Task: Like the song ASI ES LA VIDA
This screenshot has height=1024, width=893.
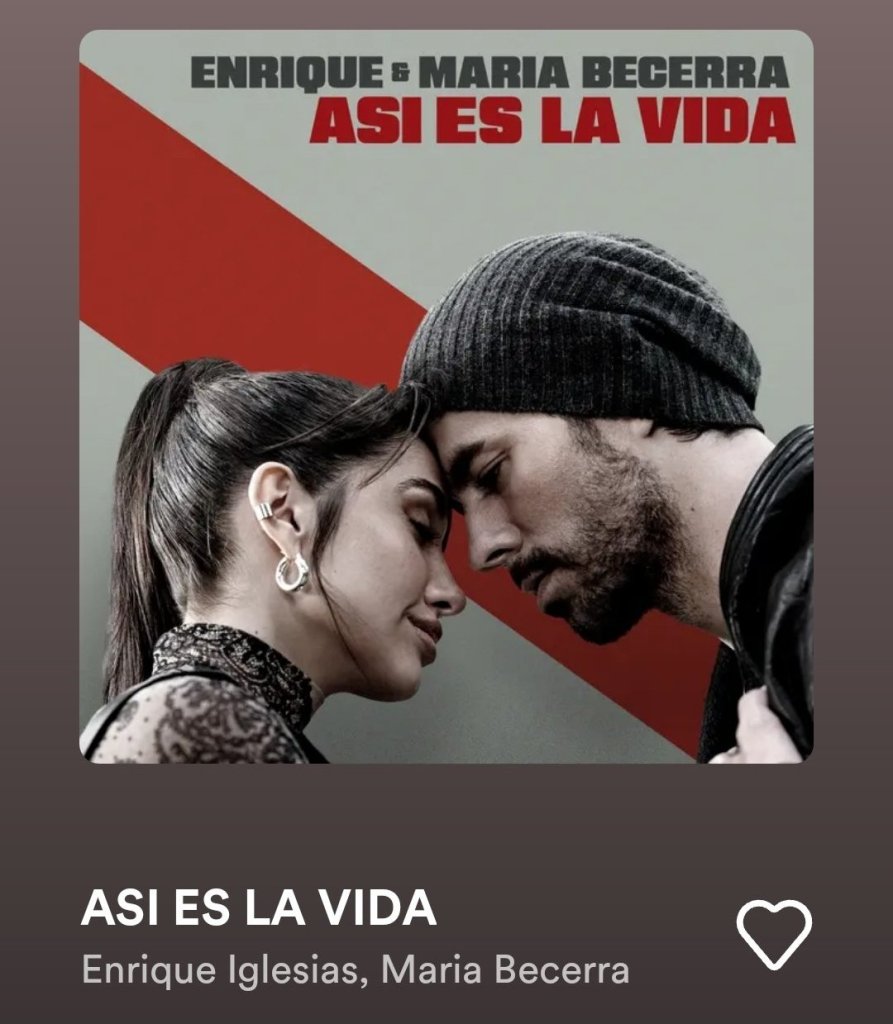Action: click(x=774, y=933)
